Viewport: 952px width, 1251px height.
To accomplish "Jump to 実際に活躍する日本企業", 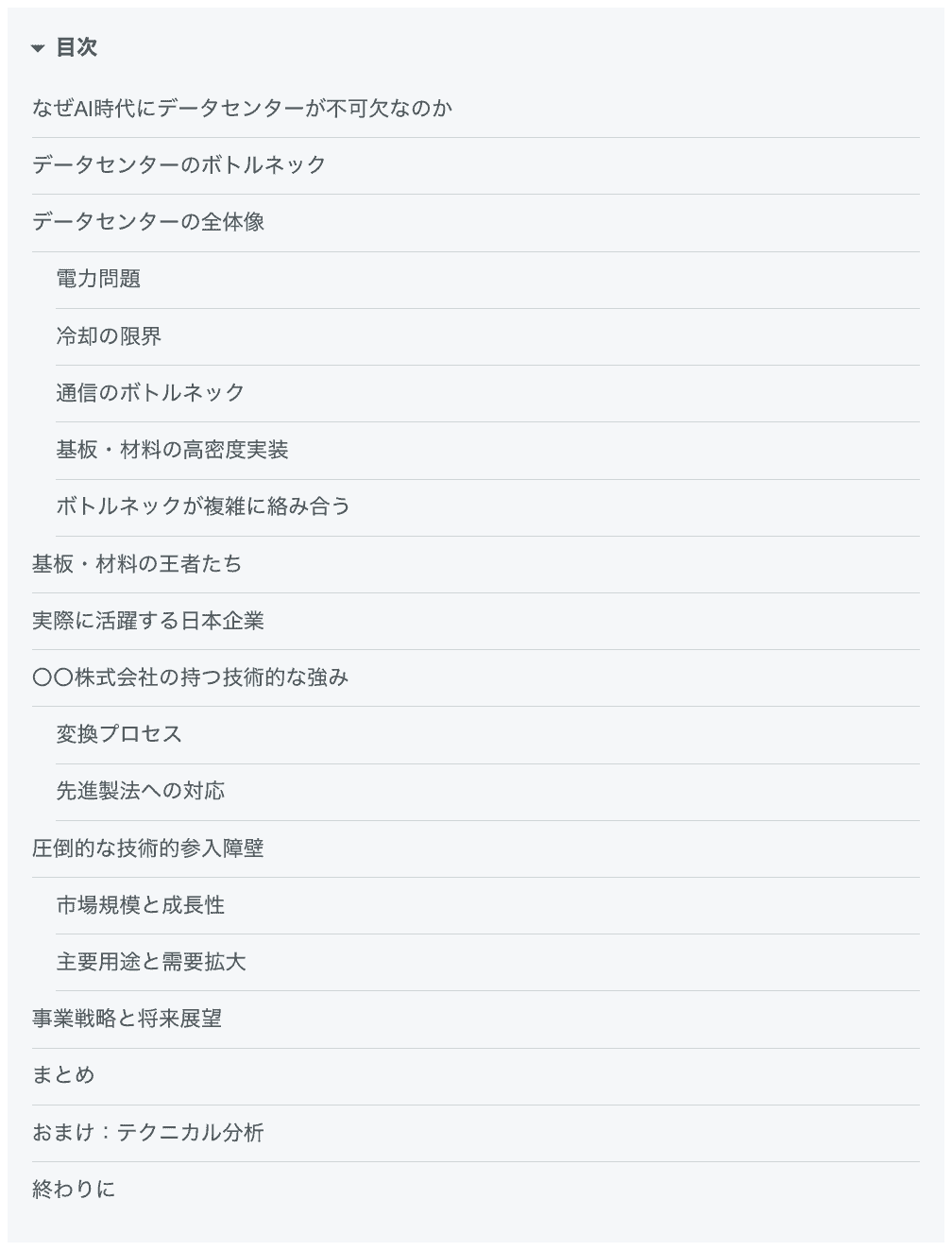I will coord(148,621).
